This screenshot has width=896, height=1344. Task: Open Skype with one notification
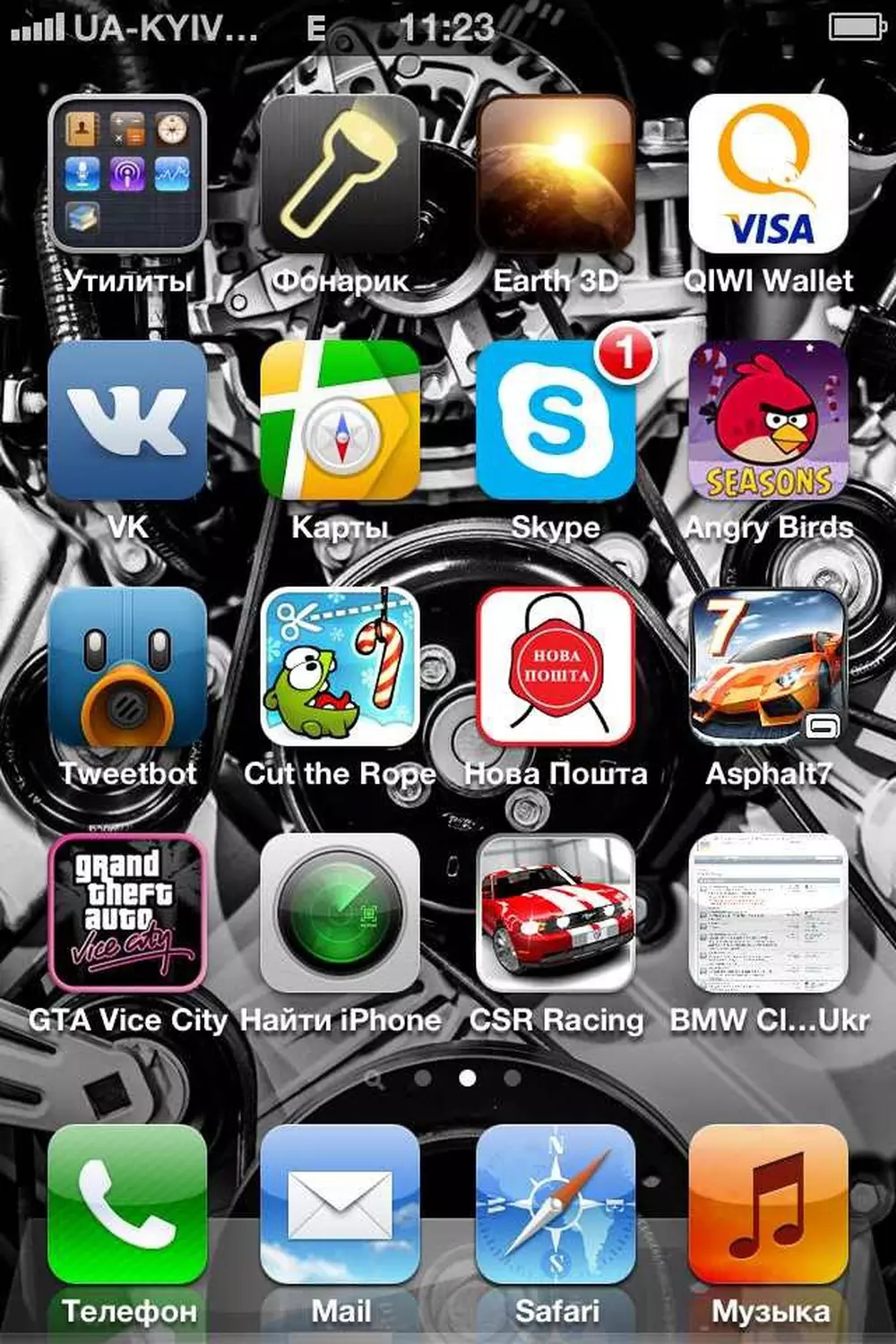coord(556,420)
